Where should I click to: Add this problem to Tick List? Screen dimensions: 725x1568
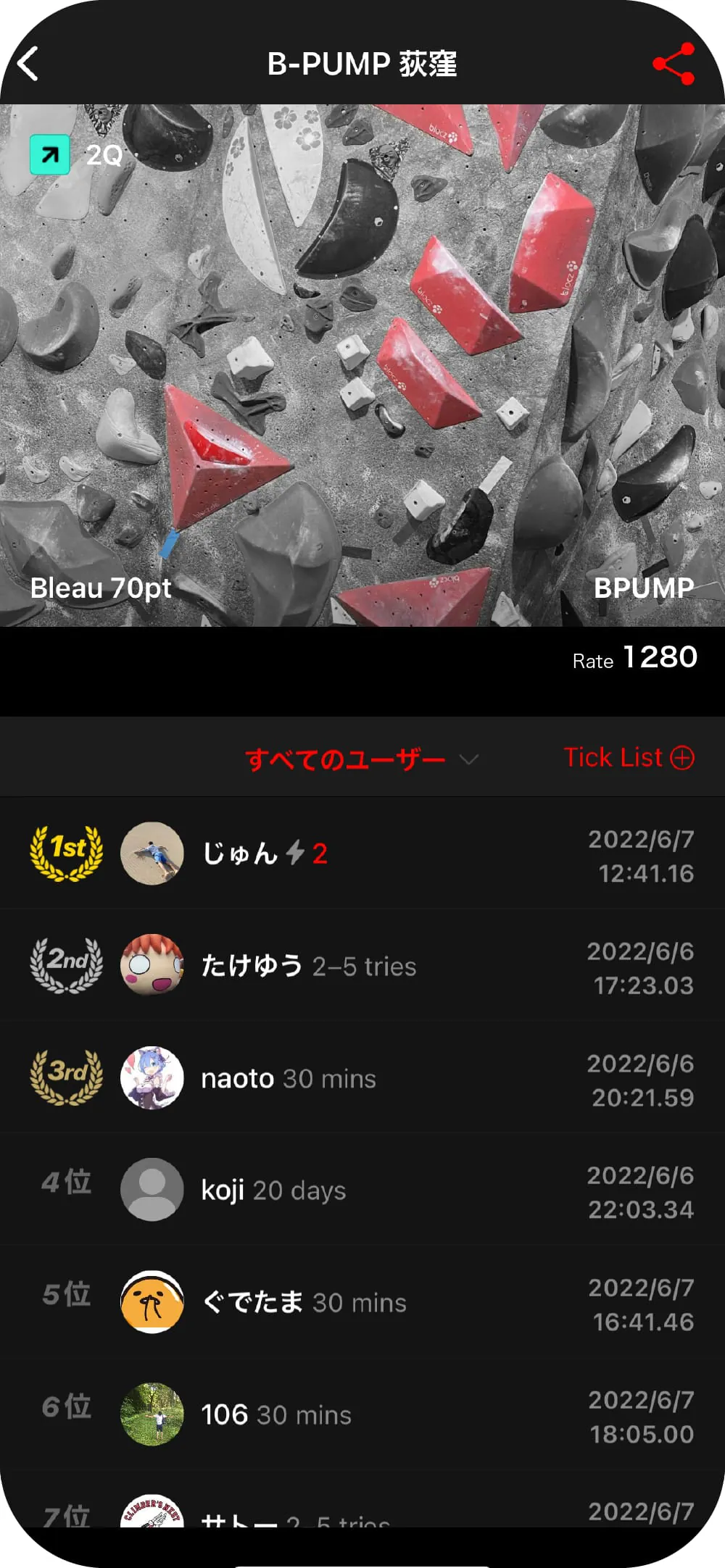(629, 758)
